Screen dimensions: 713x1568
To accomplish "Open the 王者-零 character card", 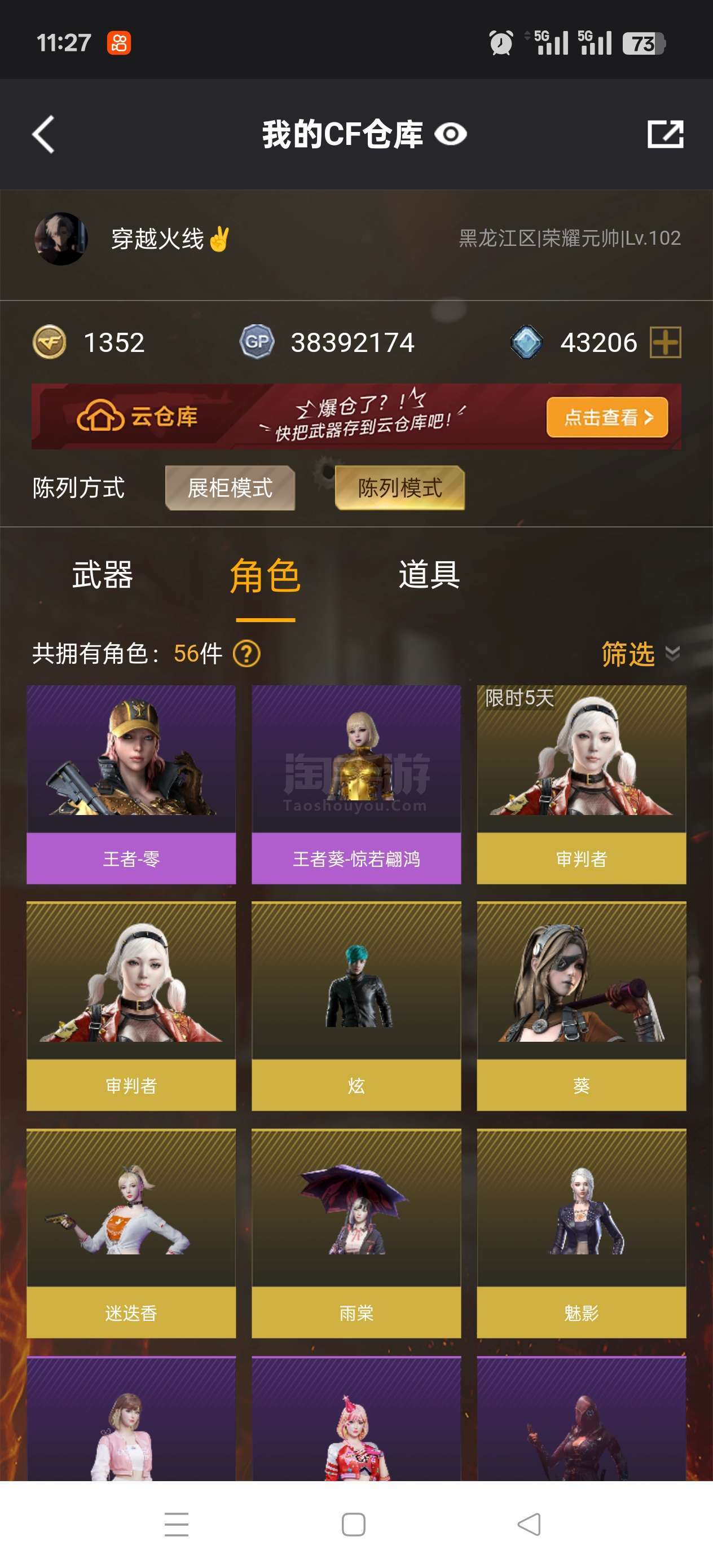I will tap(131, 784).
